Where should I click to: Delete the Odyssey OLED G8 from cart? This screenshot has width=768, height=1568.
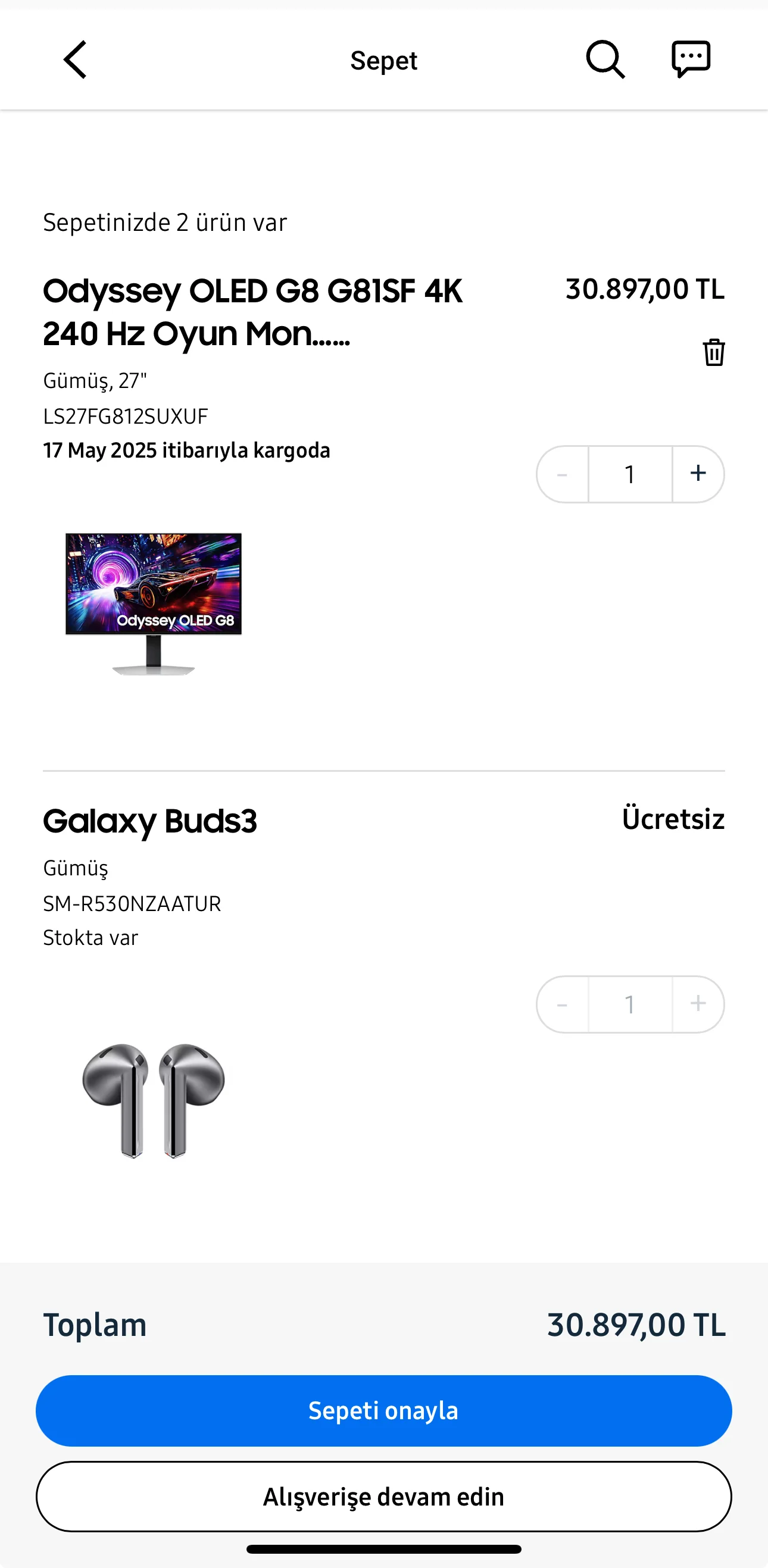click(714, 352)
